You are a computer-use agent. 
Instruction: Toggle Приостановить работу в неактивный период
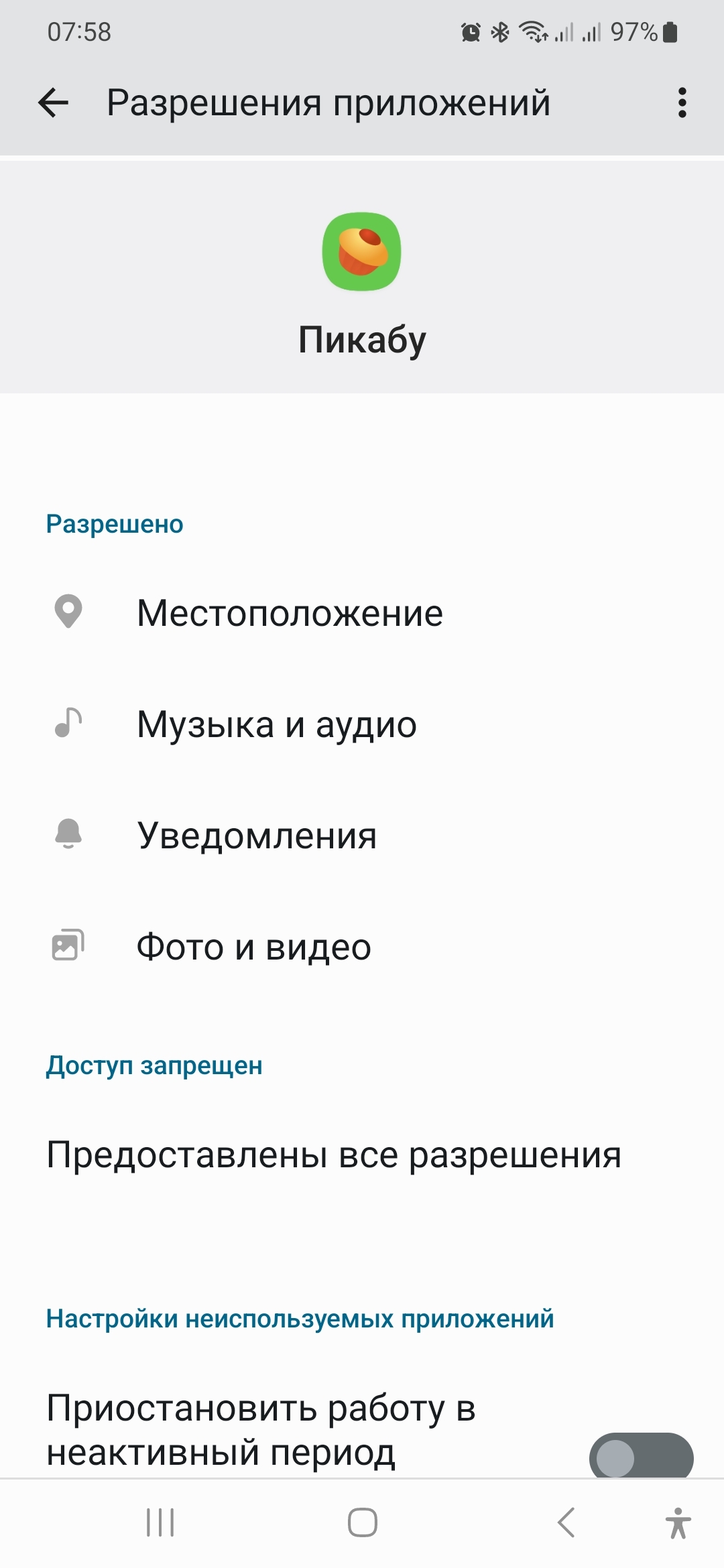click(x=640, y=1457)
